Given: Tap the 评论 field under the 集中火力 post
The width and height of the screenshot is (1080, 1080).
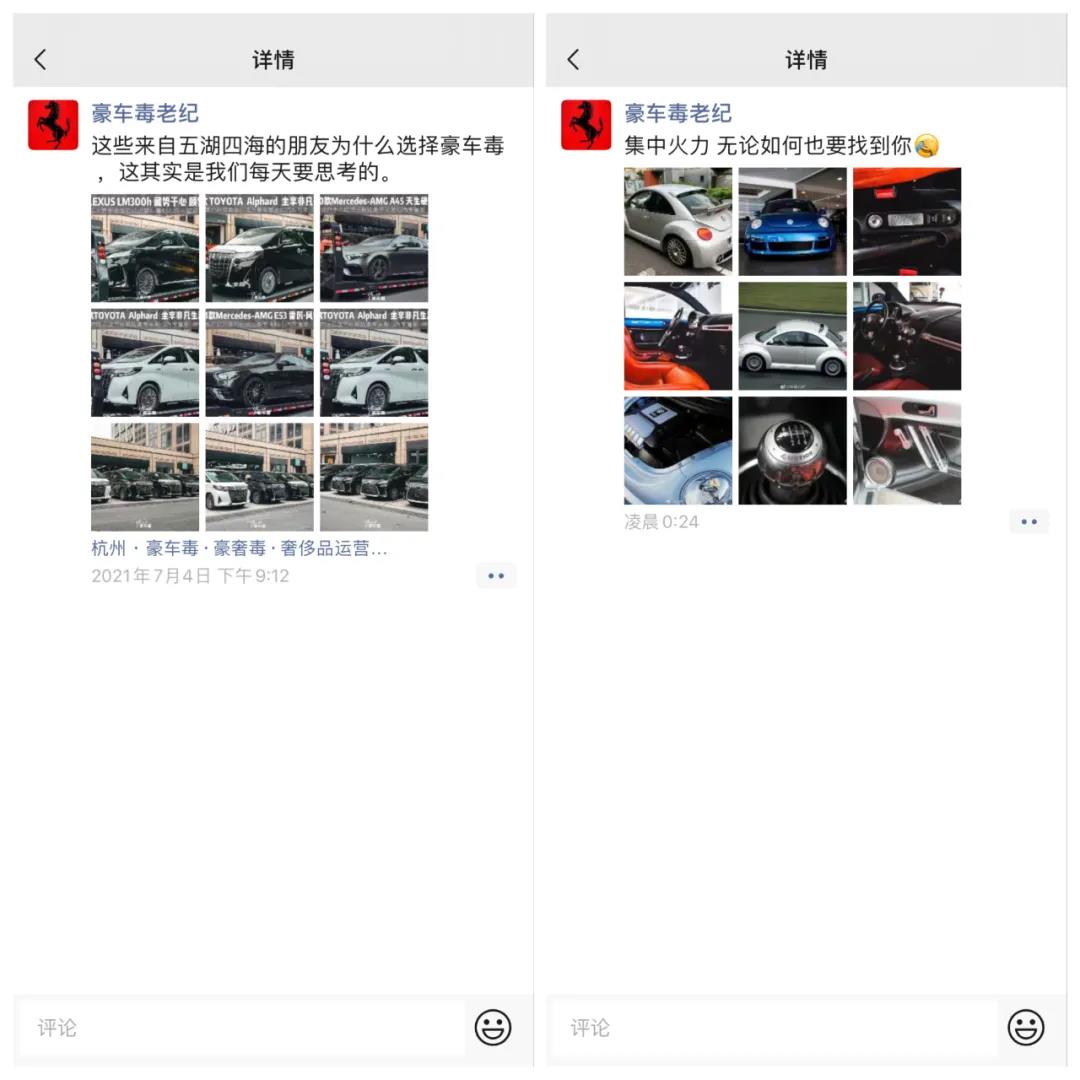Looking at the screenshot, I should 773,1027.
